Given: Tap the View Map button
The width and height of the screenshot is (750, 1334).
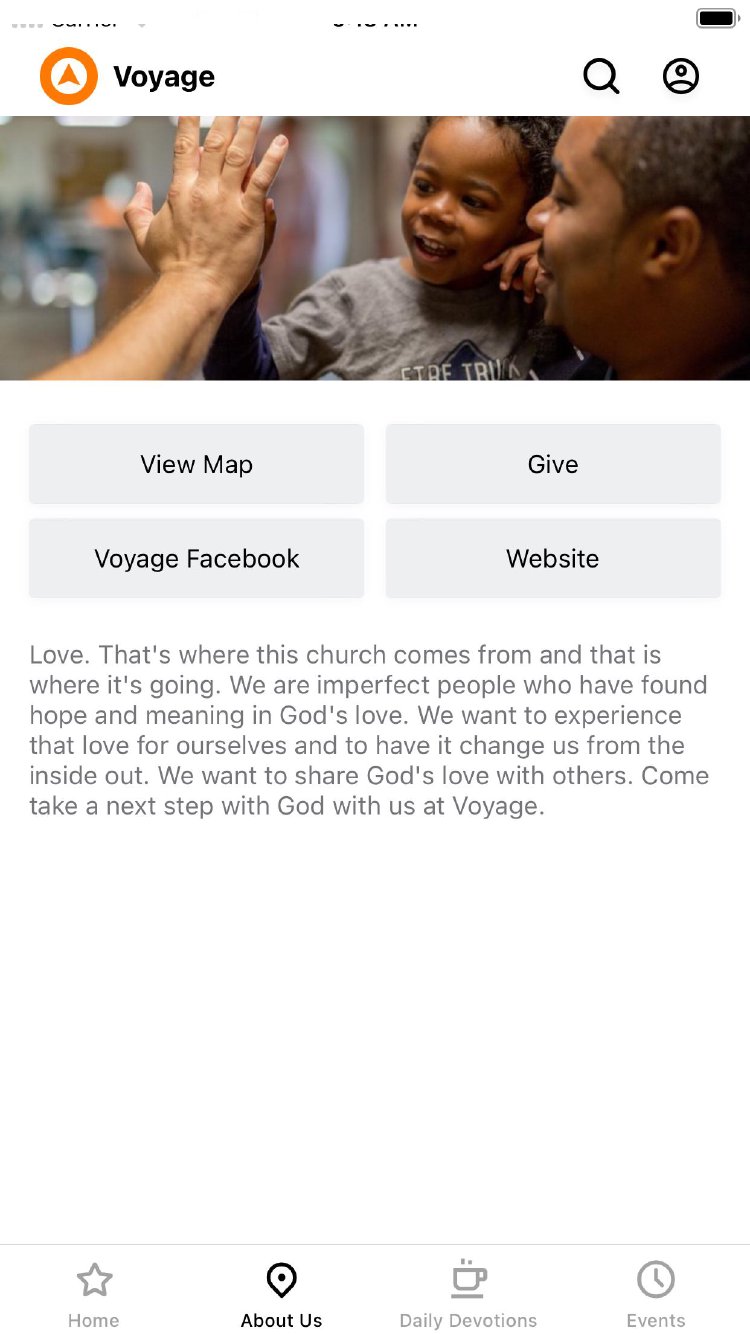Looking at the screenshot, I should tap(196, 464).
